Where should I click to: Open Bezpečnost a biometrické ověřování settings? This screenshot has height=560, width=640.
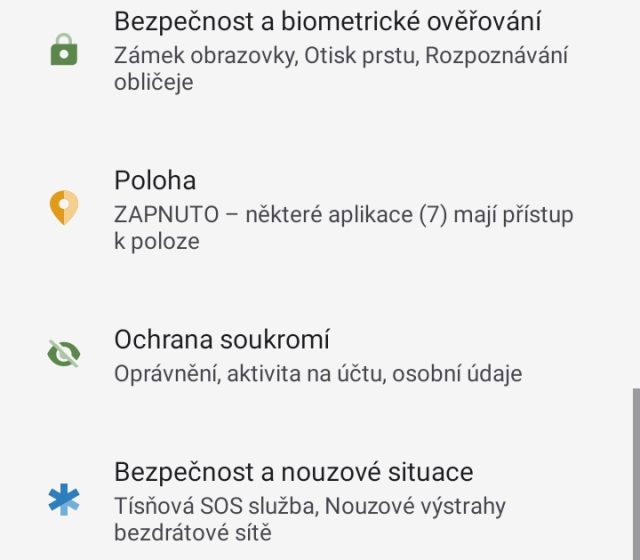click(327, 50)
